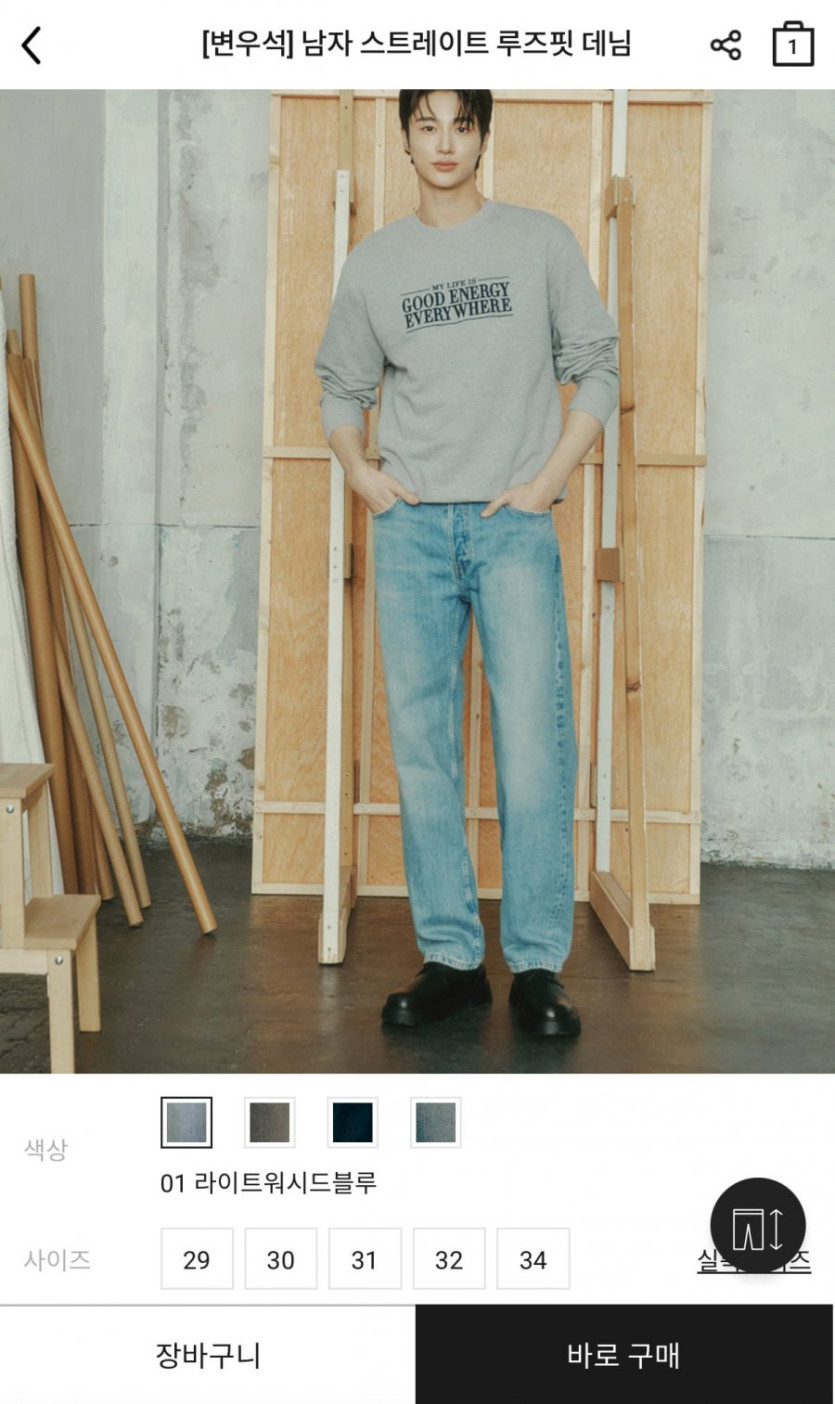Select the fourth gray-blue color swatch
The height and width of the screenshot is (1404, 835).
pyautogui.click(x=436, y=1123)
